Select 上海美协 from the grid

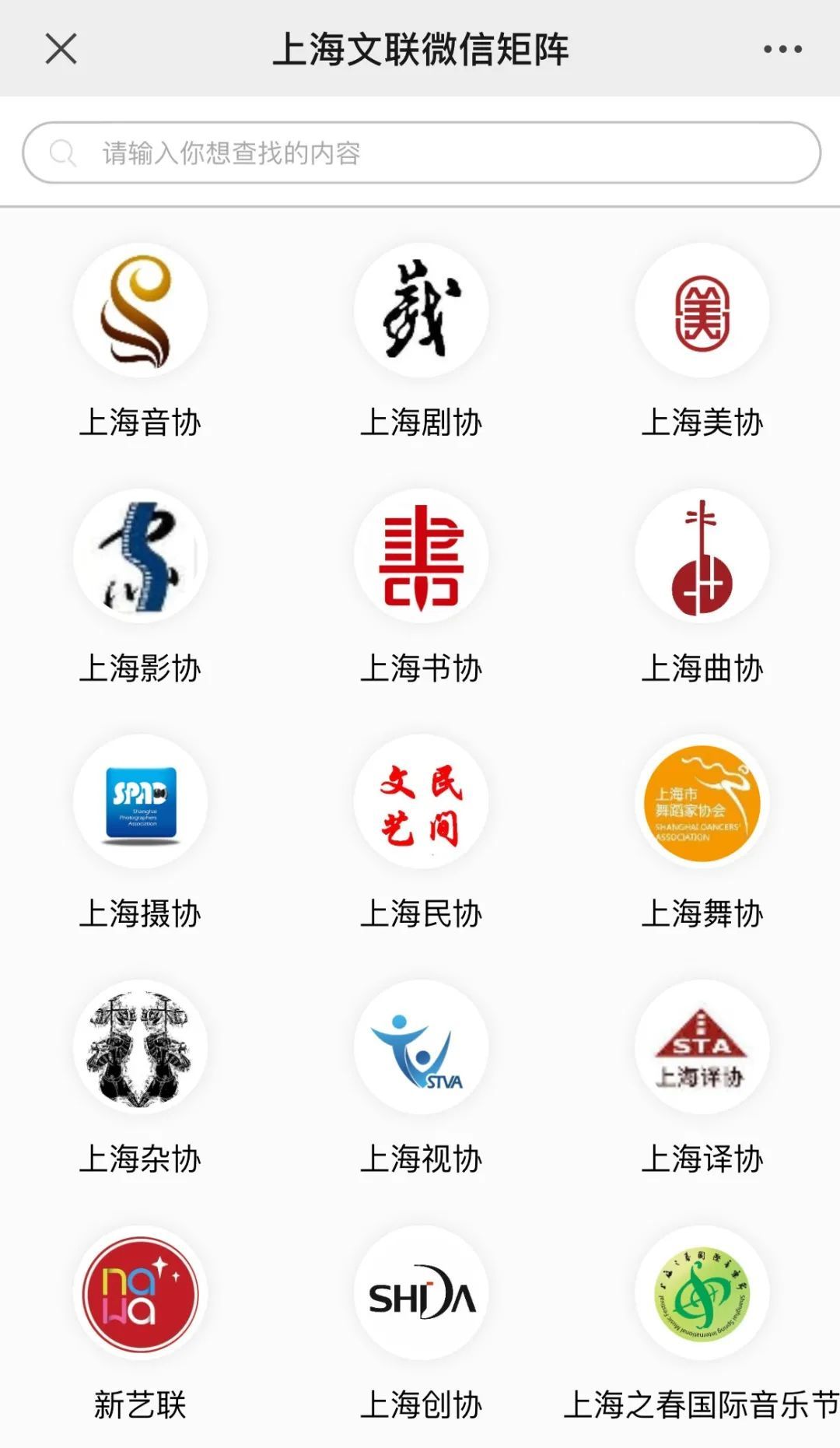(702, 311)
